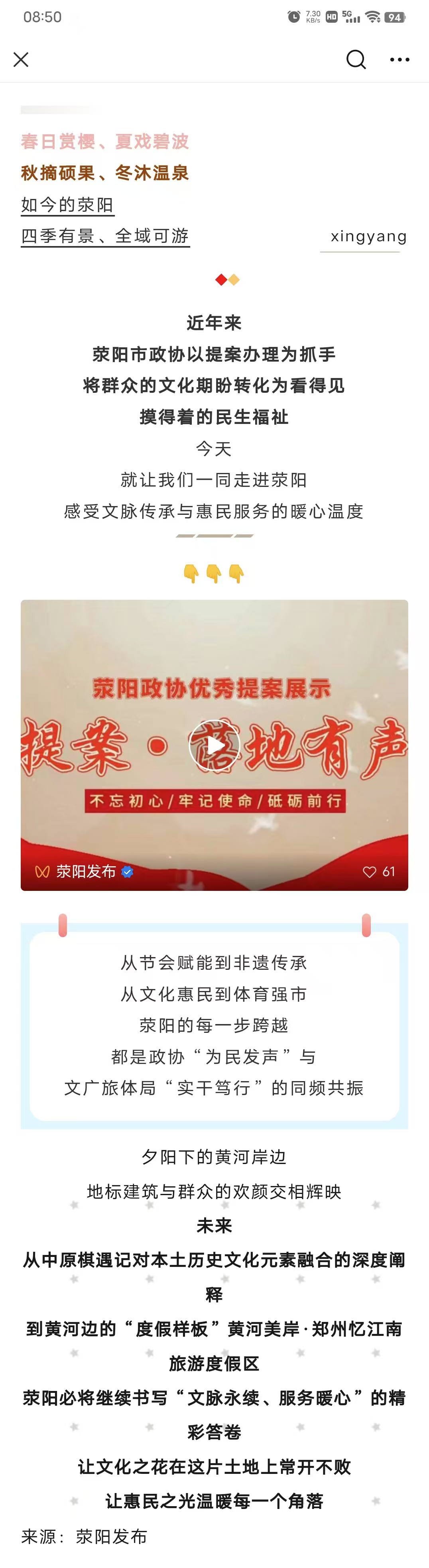This screenshot has height=1568, width=429.
Task: Close the article page
Action: [x=21, y=60]
